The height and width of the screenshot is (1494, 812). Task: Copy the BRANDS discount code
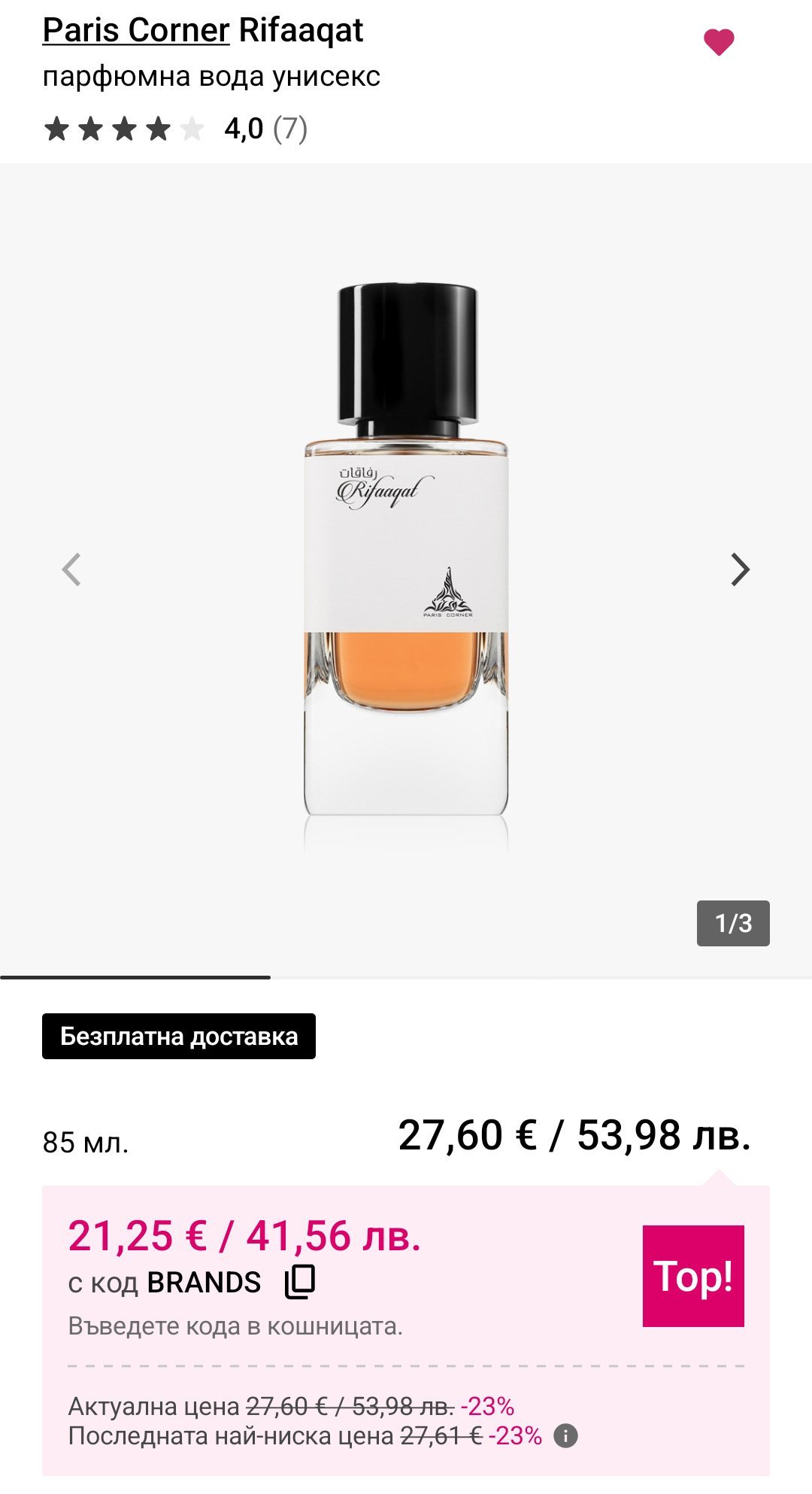click(300, 1282)
